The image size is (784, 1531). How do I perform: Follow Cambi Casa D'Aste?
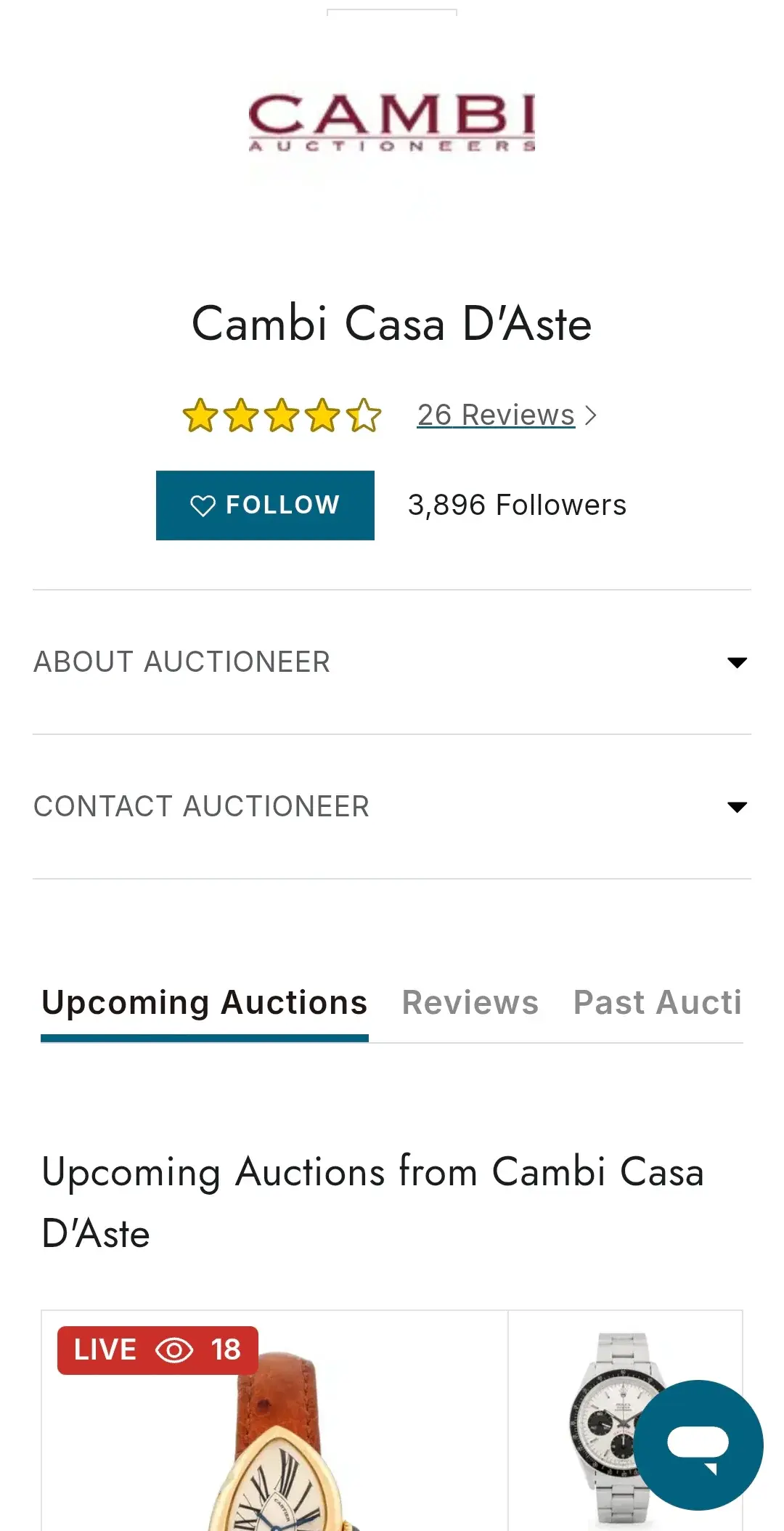(265, 505)
